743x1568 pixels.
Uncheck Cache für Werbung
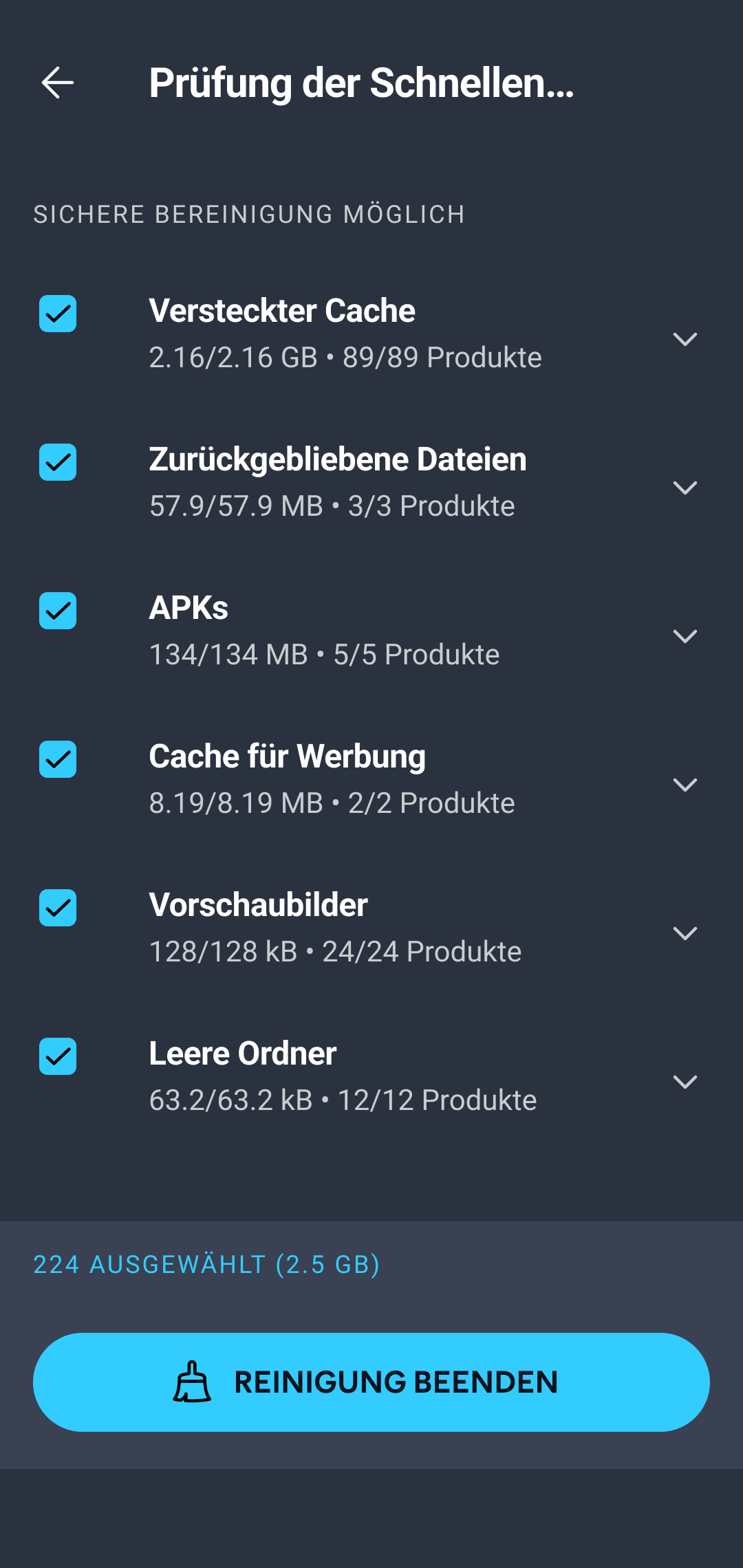click(x=58, y=759)
